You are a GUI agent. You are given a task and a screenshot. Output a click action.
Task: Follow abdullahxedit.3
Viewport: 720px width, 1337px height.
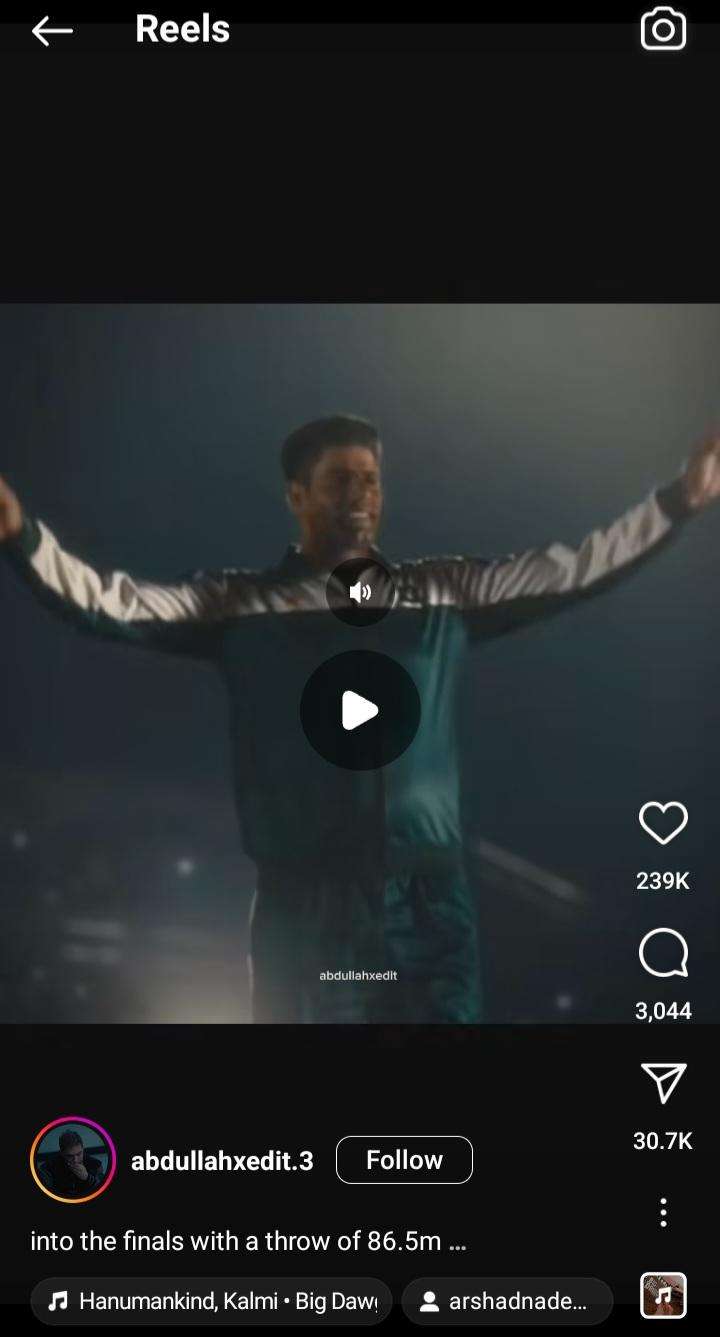[404, 1160]
